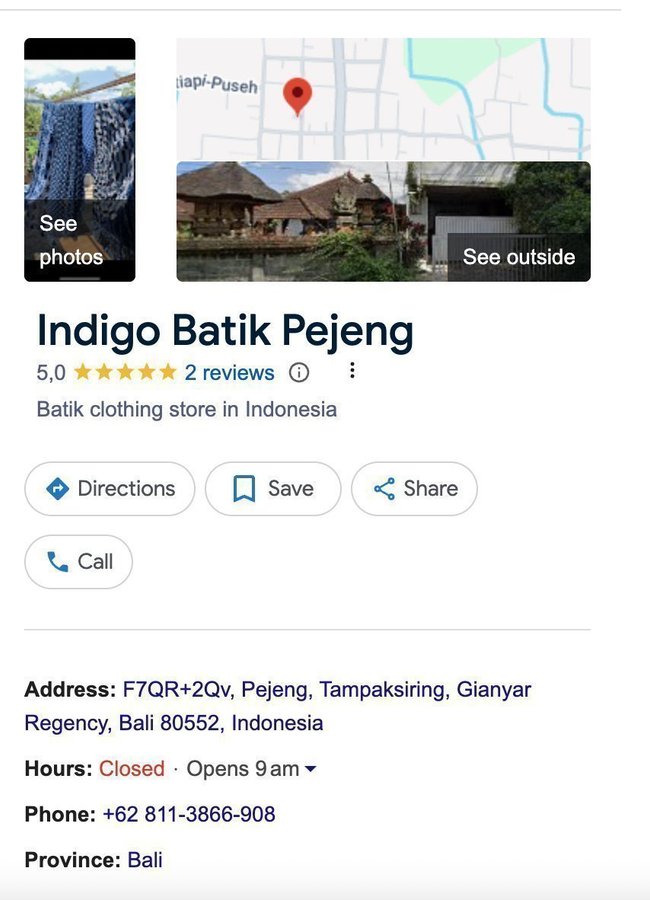
Task: Share Indigo Batik Pejeng
Action: click(414, 489)
